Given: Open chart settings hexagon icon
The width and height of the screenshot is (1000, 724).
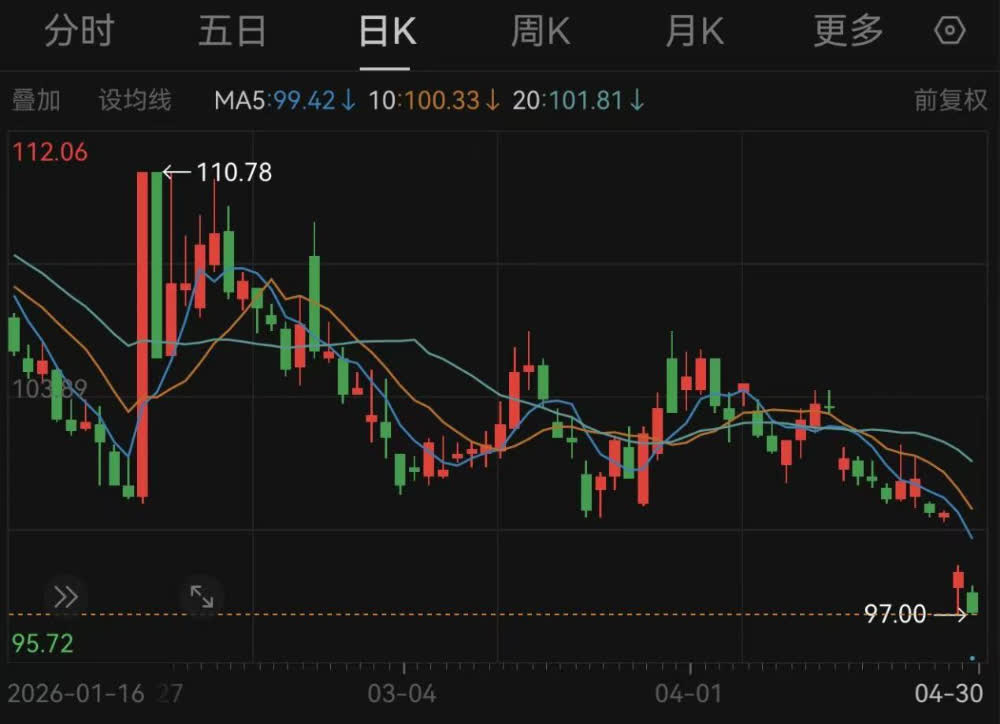Looking at the screenshot, I should coord(950,31).
